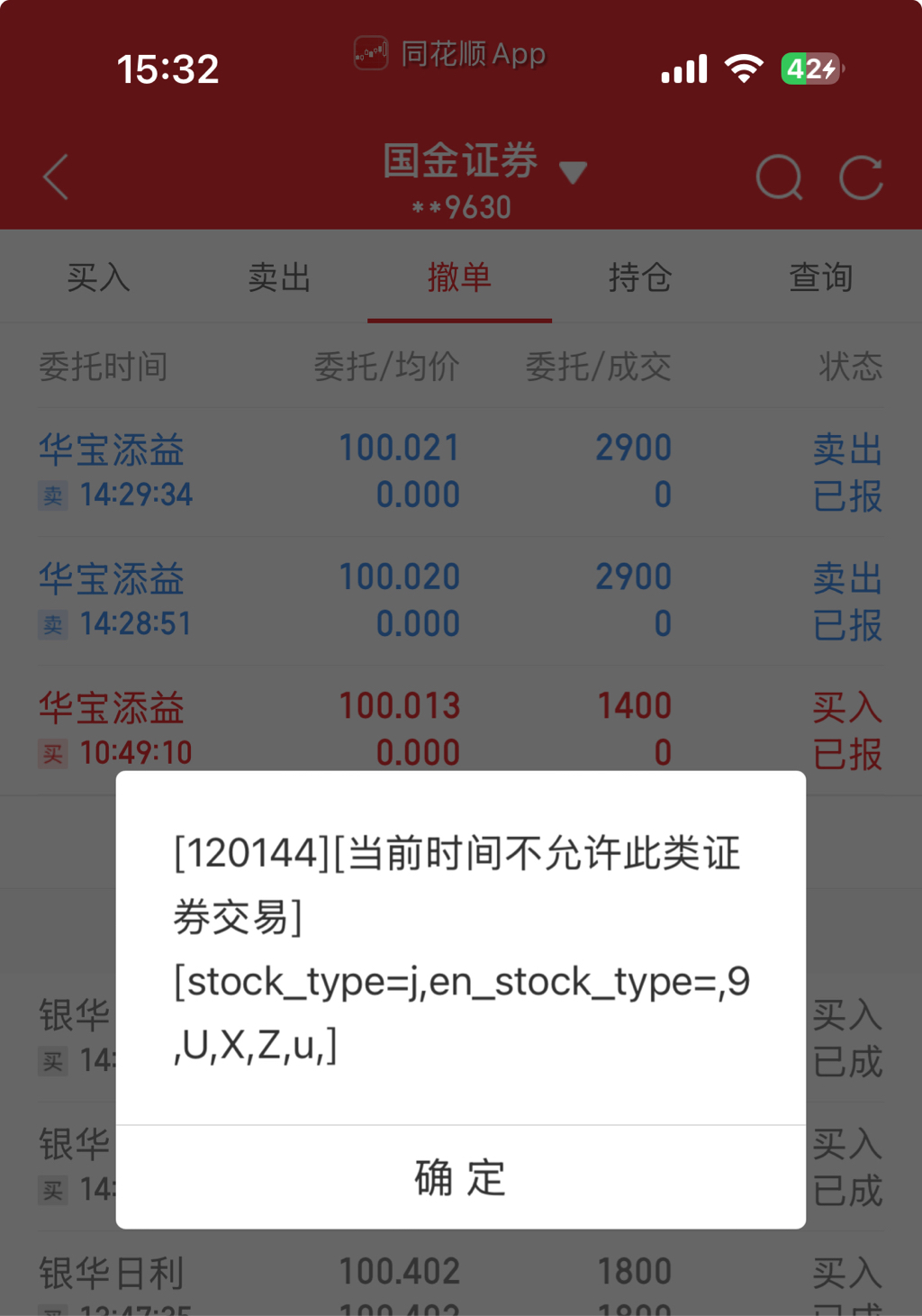The width and height of the screenshot is (922, 1316).
Task: Open the search magnifier icon
Action: pyautogui.click(x=779, y=177)
